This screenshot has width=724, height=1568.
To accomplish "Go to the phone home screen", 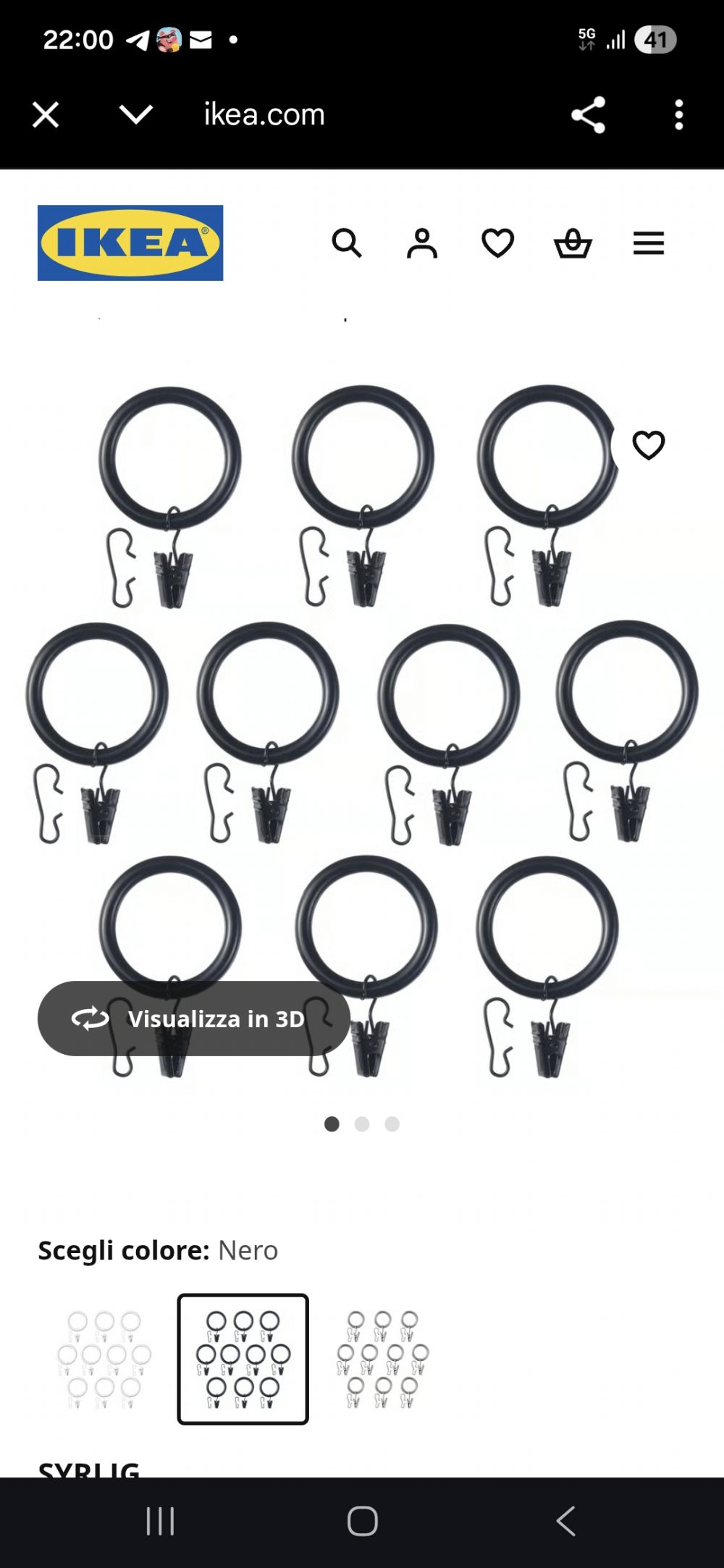I will click(x=362, y=1521).
